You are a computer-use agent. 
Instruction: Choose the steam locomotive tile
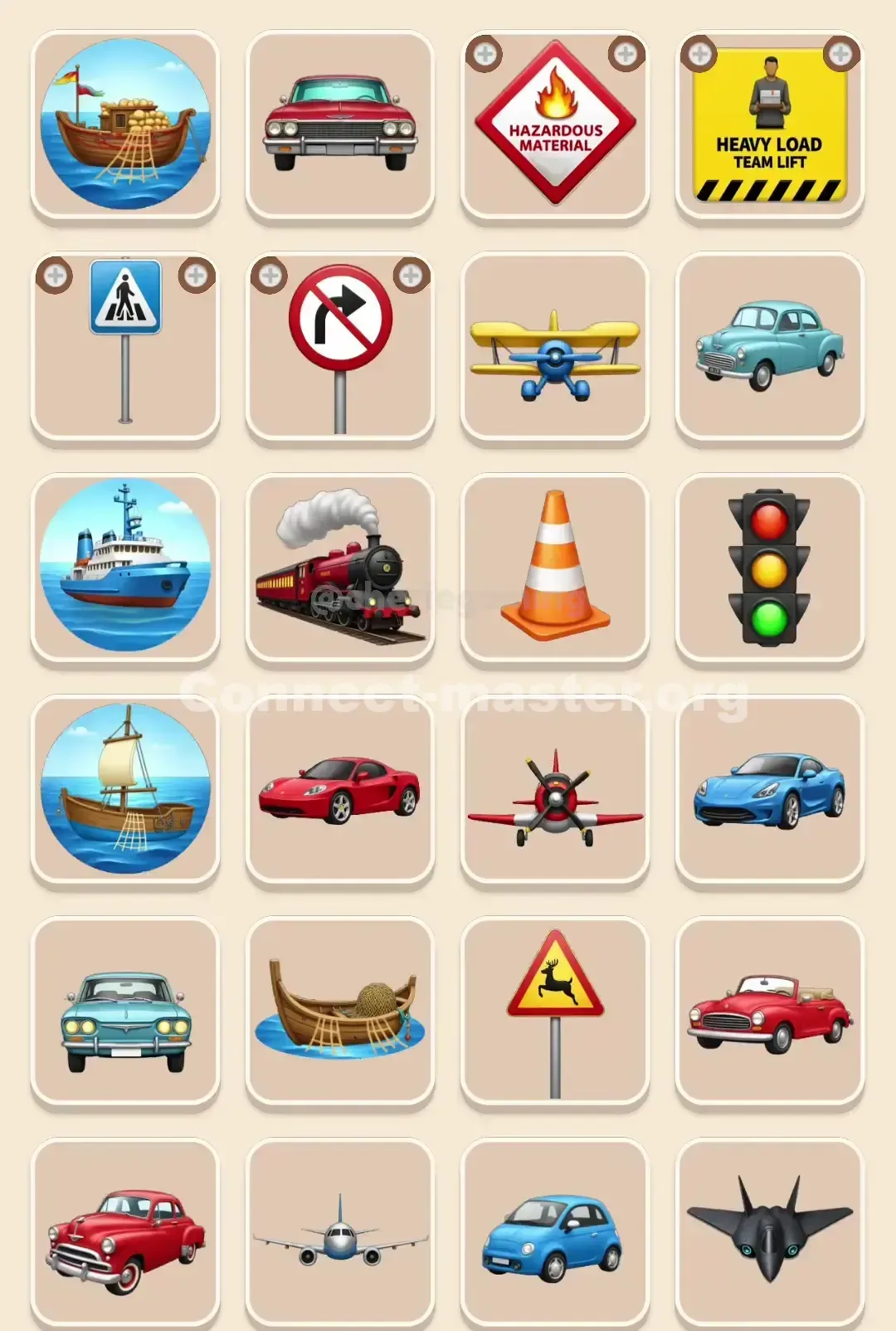point(339,567)
